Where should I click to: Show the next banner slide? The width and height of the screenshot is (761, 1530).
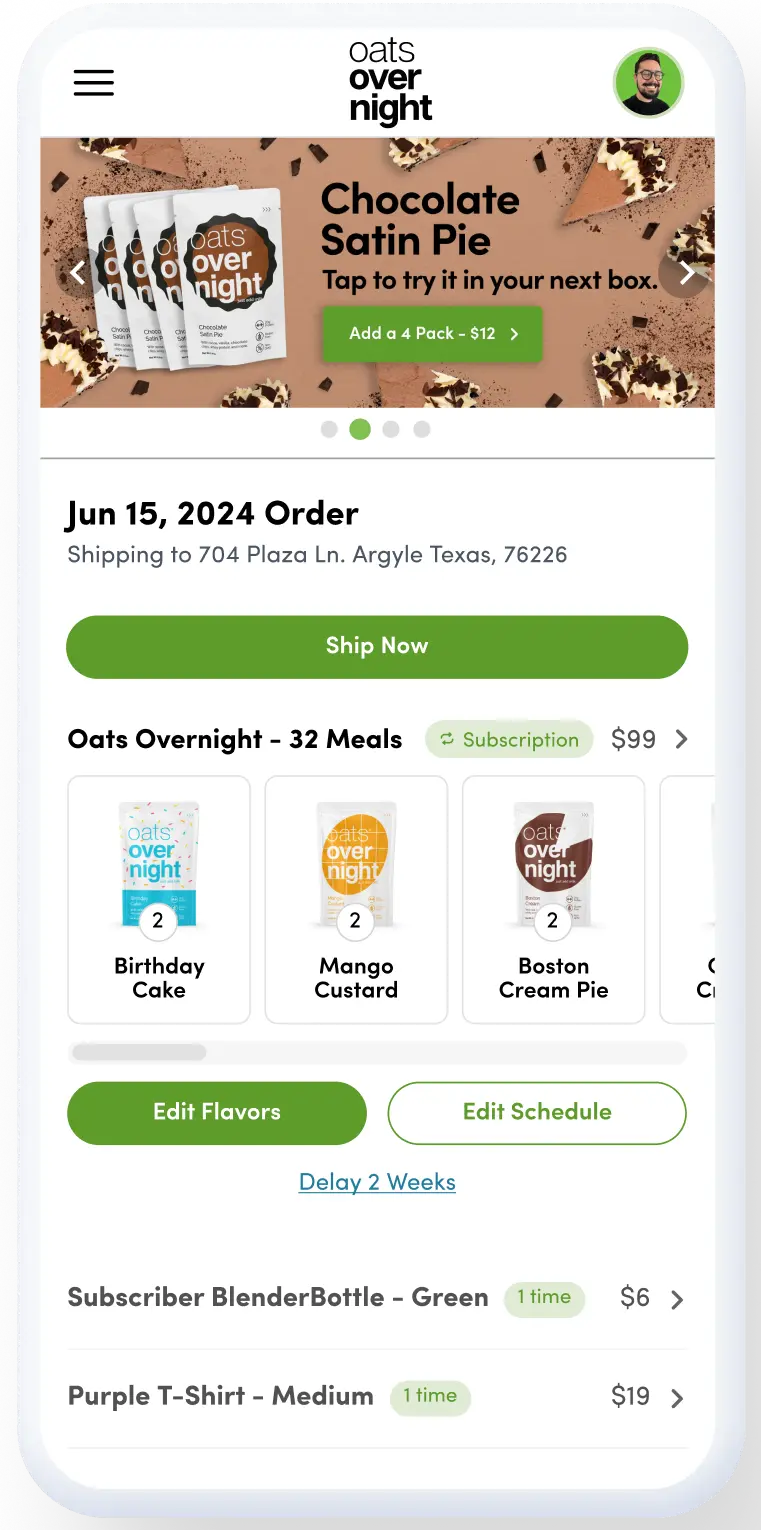point(685,272)
